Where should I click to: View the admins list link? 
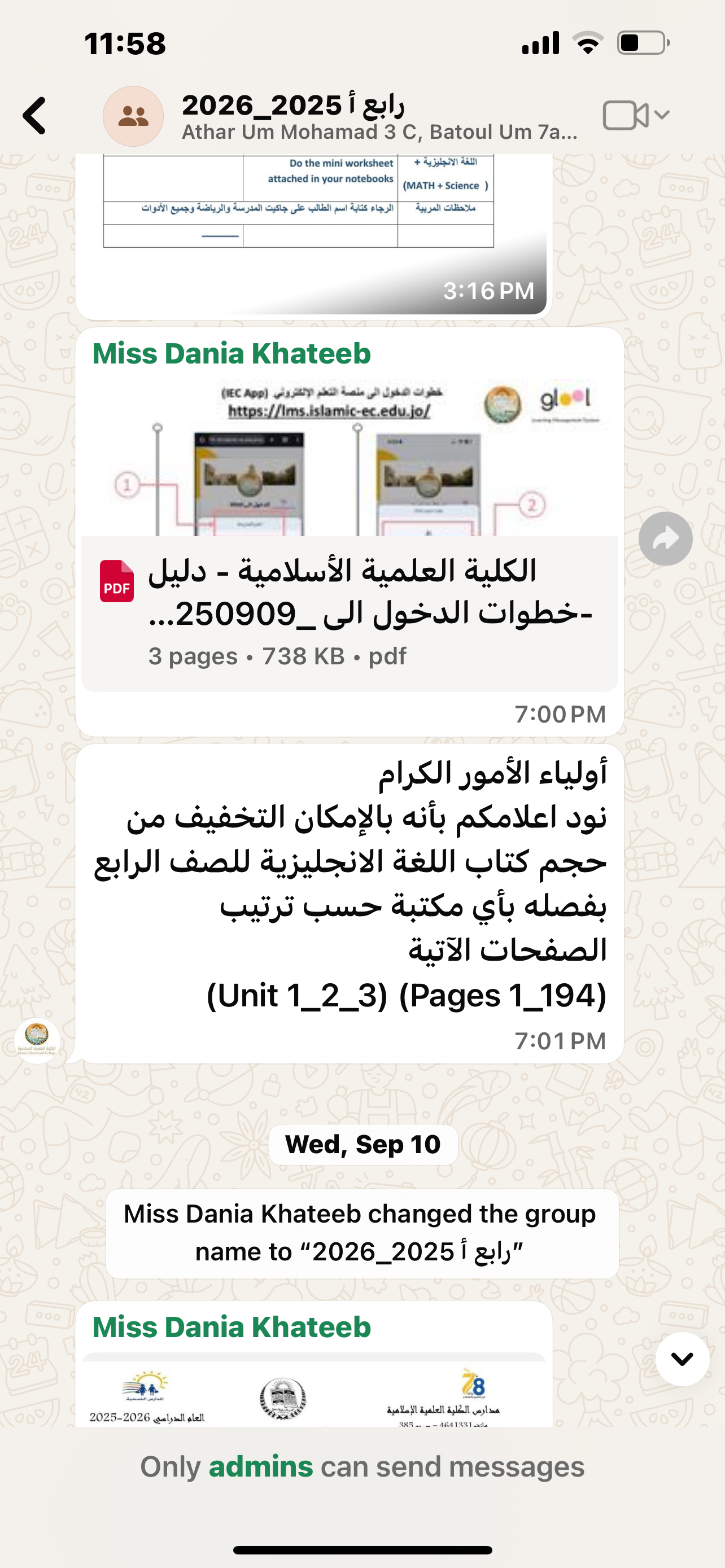tap(260, 1467)
